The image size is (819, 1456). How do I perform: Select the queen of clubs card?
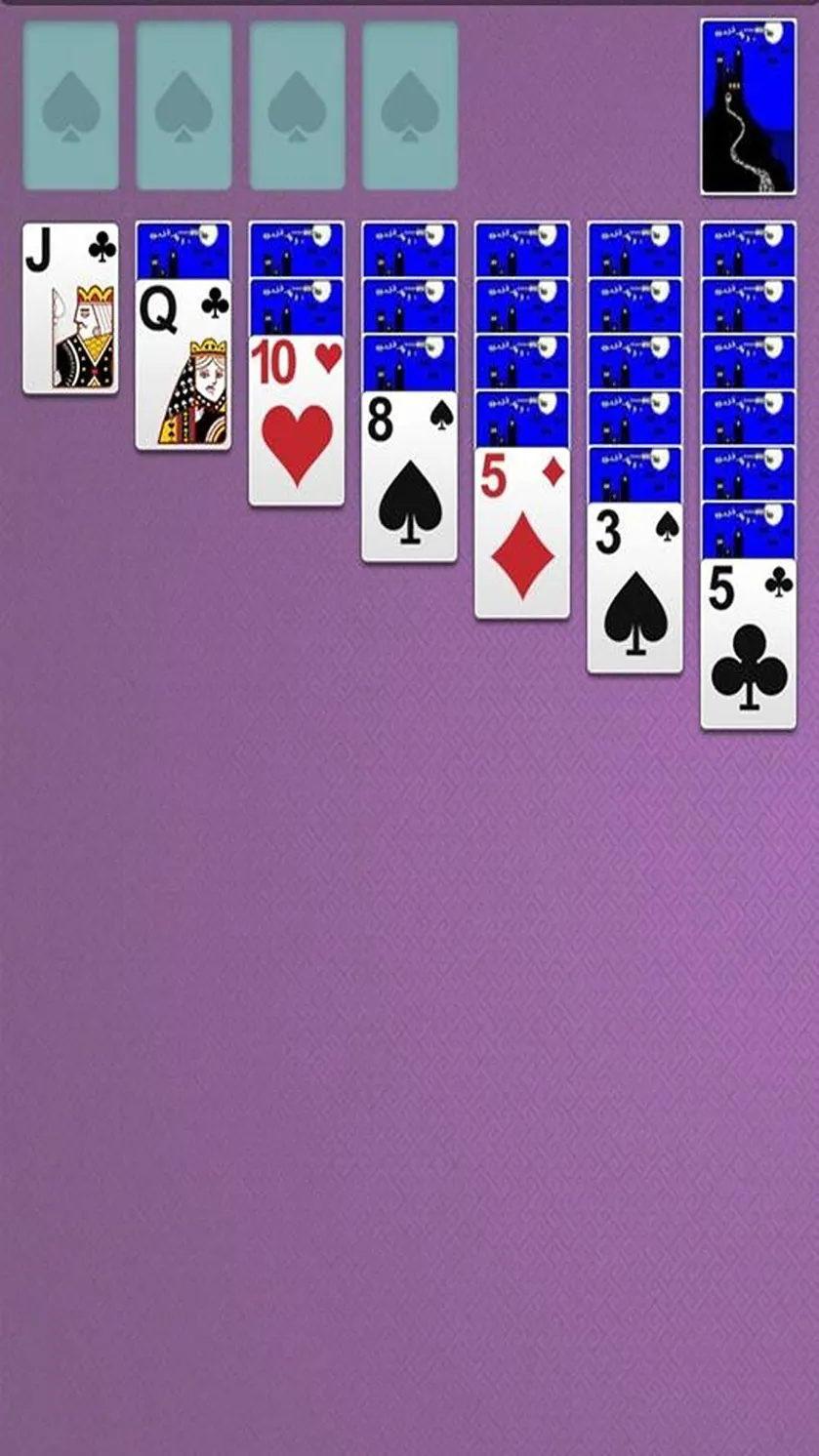tap(184, 365)
